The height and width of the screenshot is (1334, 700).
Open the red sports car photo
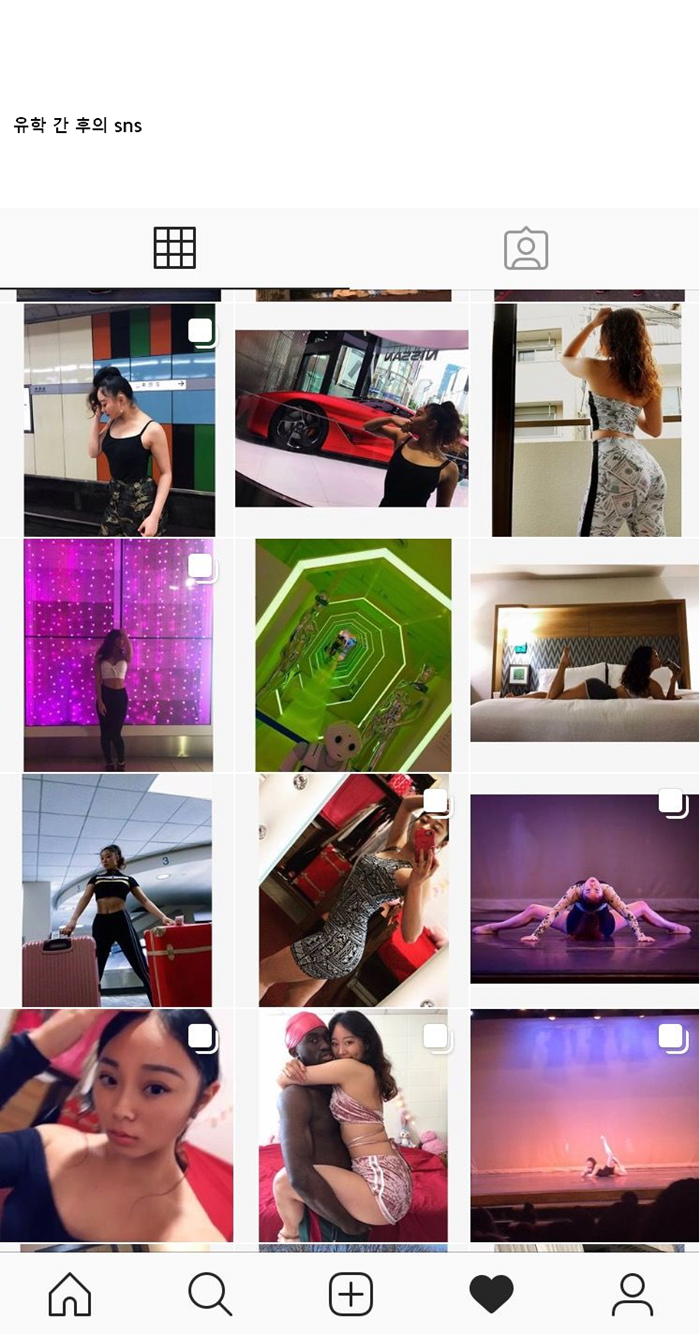pyautogui.click(x=351, y=418)
